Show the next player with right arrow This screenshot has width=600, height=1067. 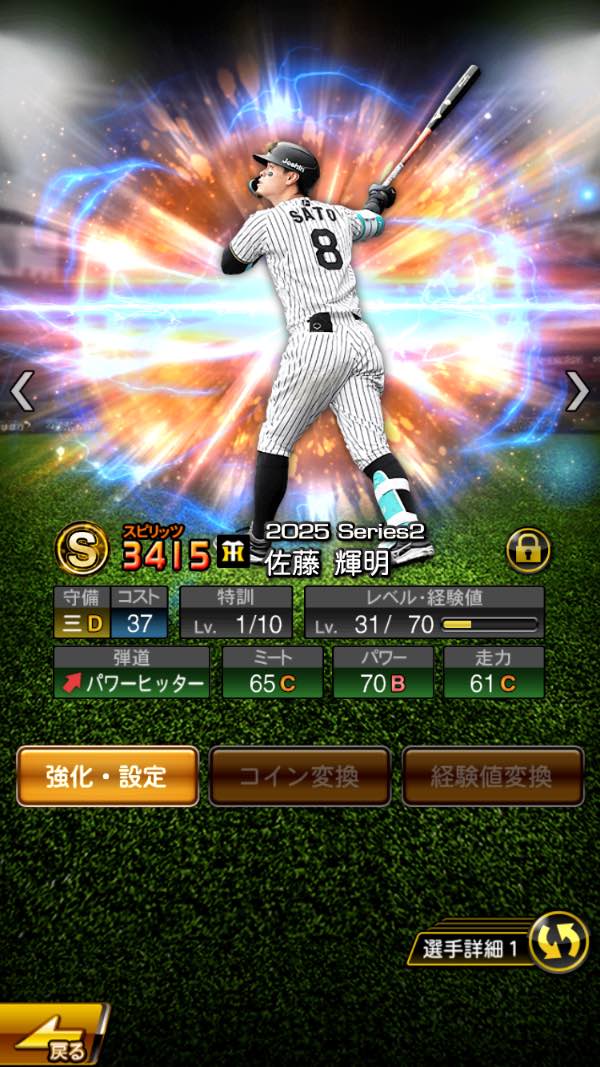tap(577, 391)
